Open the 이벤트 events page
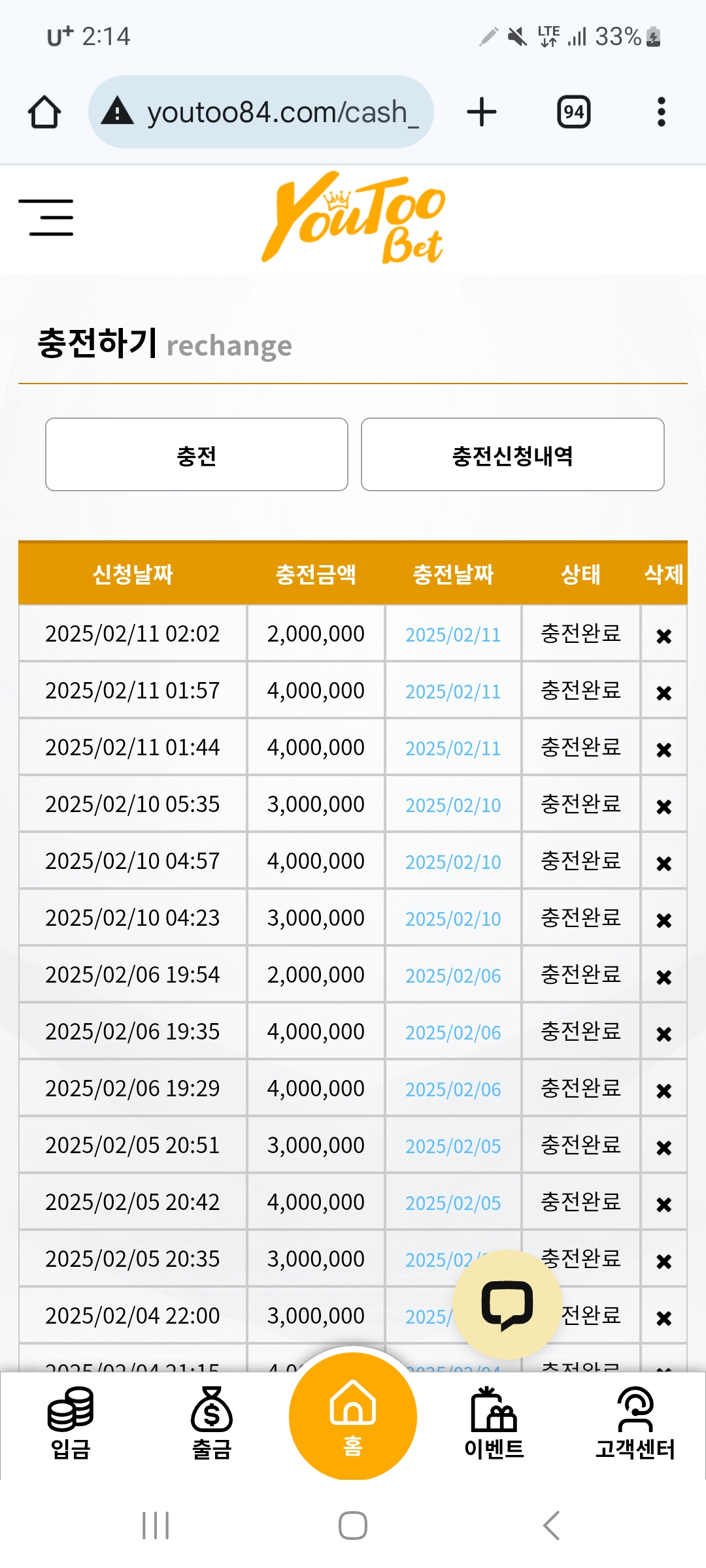The height and width of the screenshot is (1568, 706). coord(494,1424)
